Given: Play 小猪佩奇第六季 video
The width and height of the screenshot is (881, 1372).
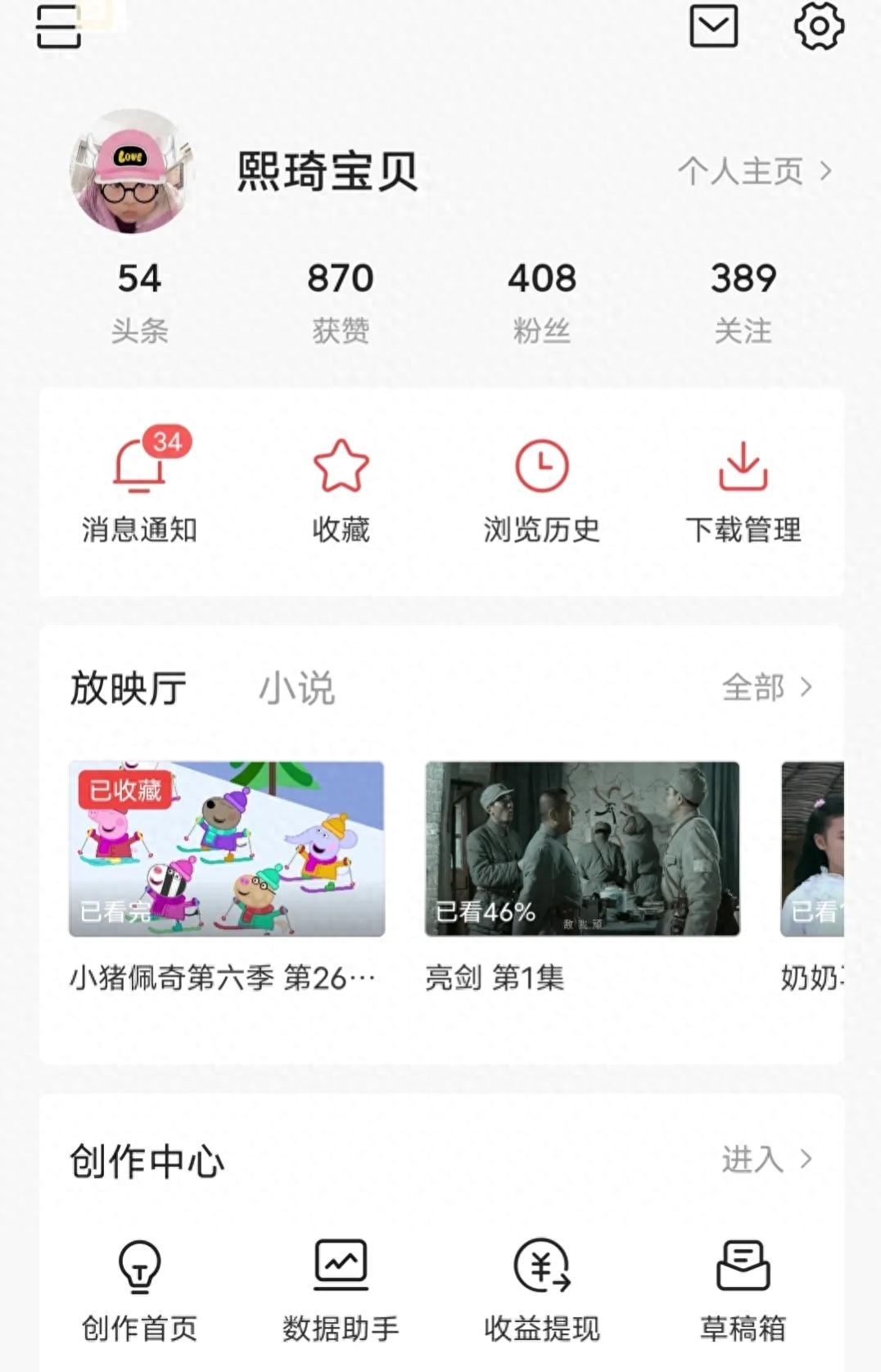Looking at the screenshot, I should click(x=227, y=849).
